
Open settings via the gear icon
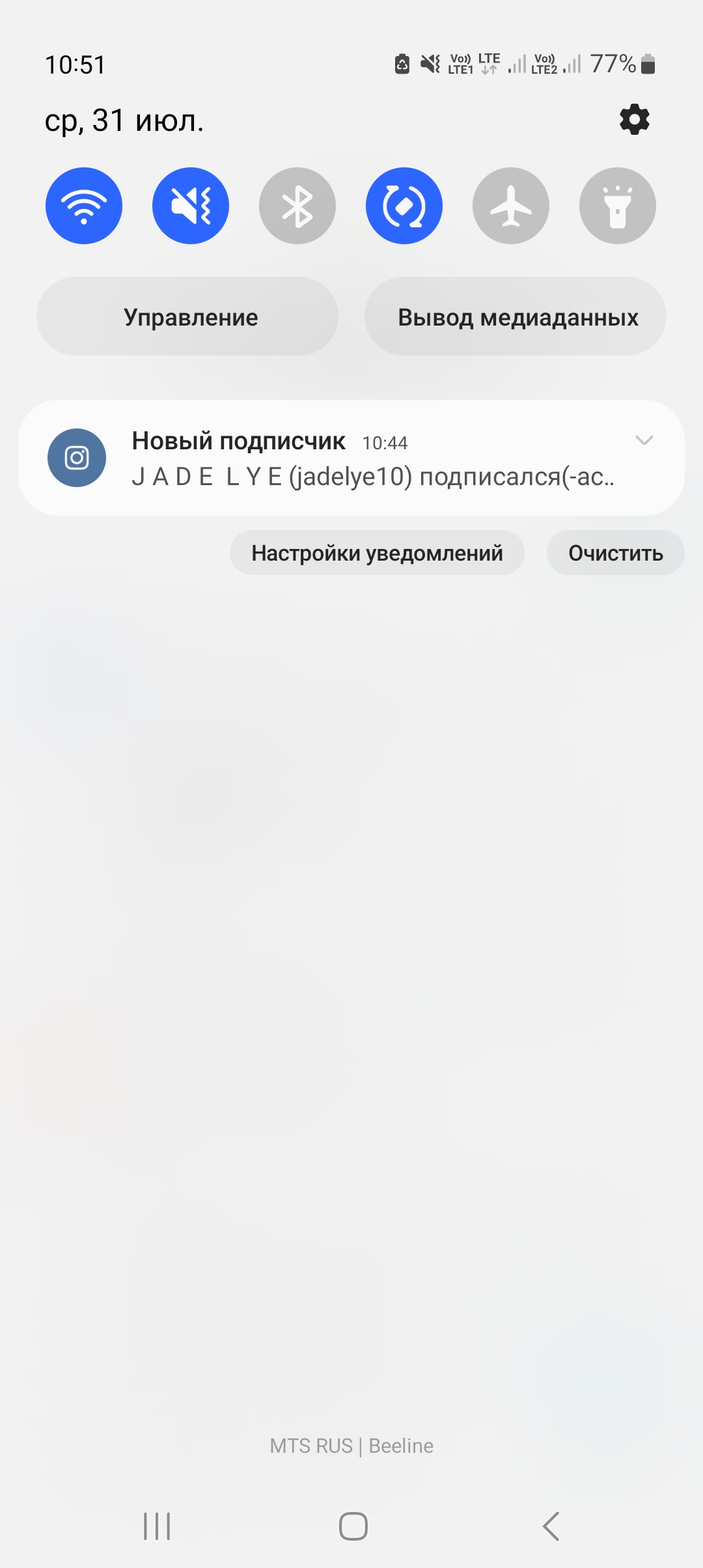coord(635,120)
